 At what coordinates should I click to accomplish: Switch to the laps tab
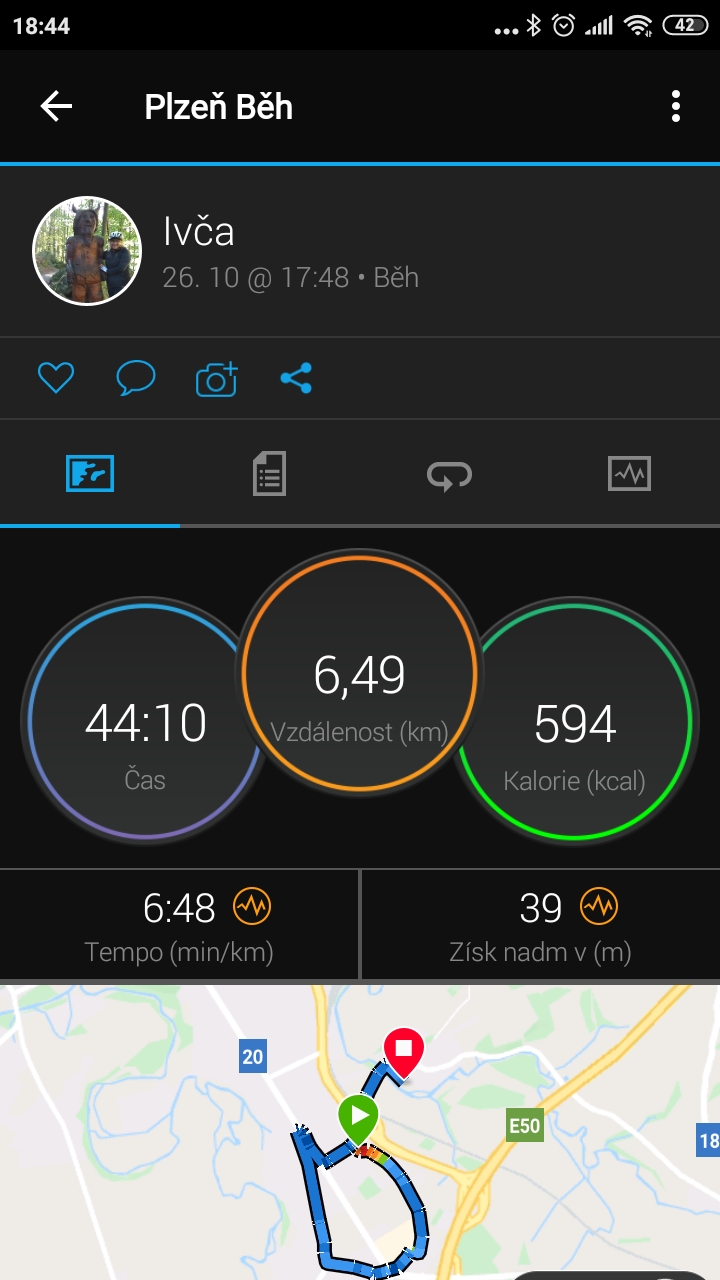coord(449,474)
